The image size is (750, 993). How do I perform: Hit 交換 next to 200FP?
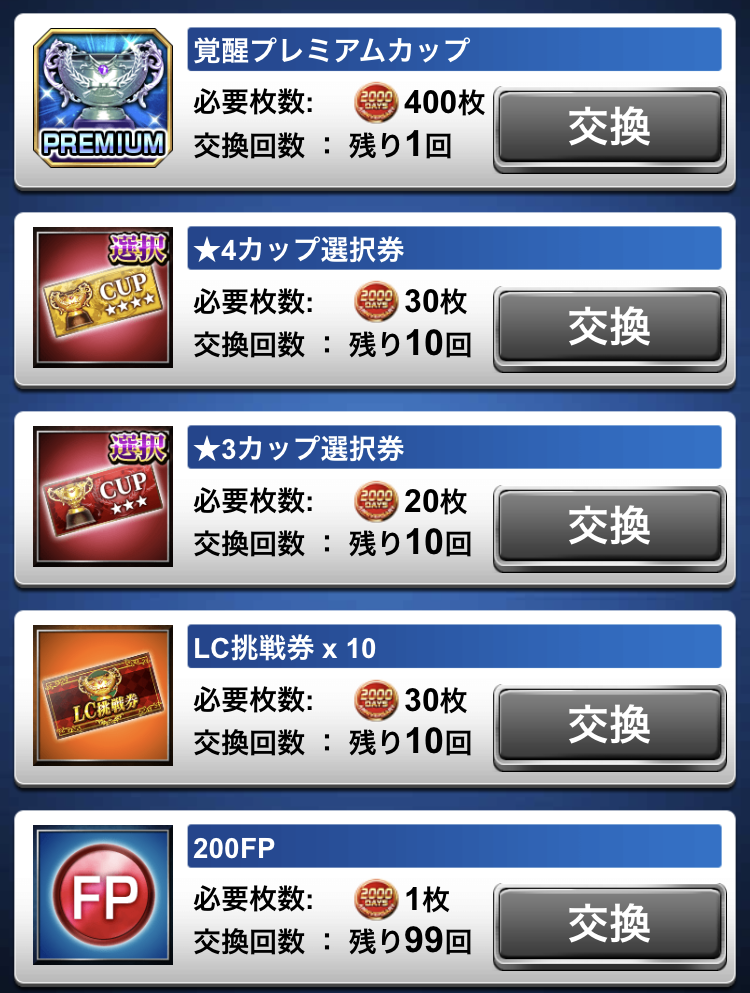[x=610, y=922]
